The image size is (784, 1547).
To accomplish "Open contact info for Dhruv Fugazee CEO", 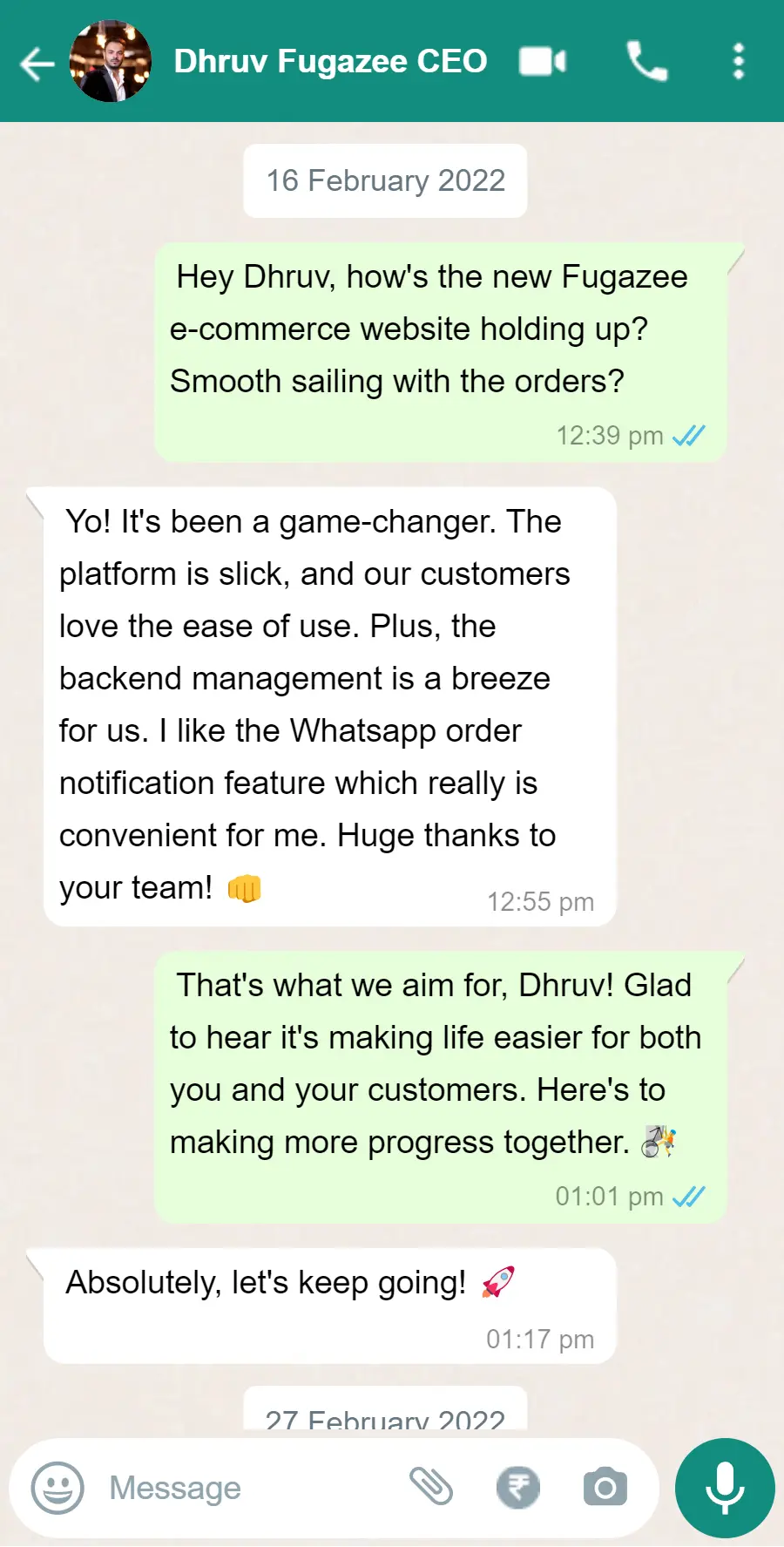I will pyautogui.click(x=330, y=62).
